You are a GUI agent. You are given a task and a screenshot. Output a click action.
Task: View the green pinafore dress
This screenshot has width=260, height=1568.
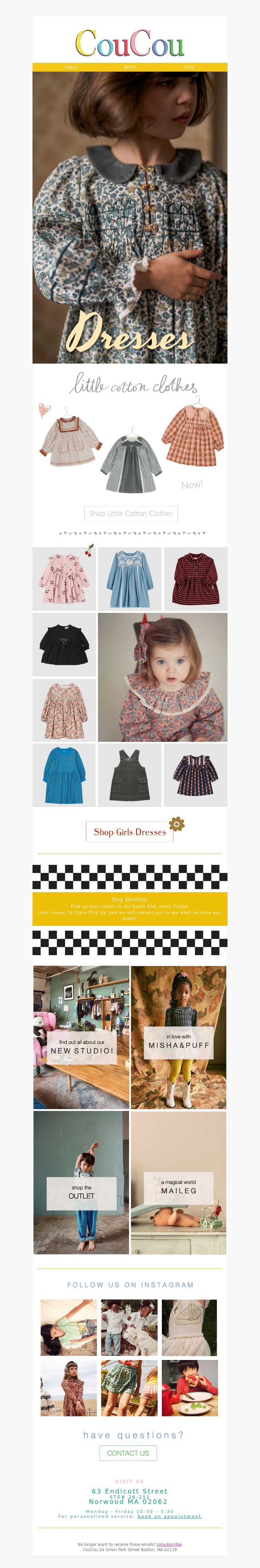coord(129,775)
